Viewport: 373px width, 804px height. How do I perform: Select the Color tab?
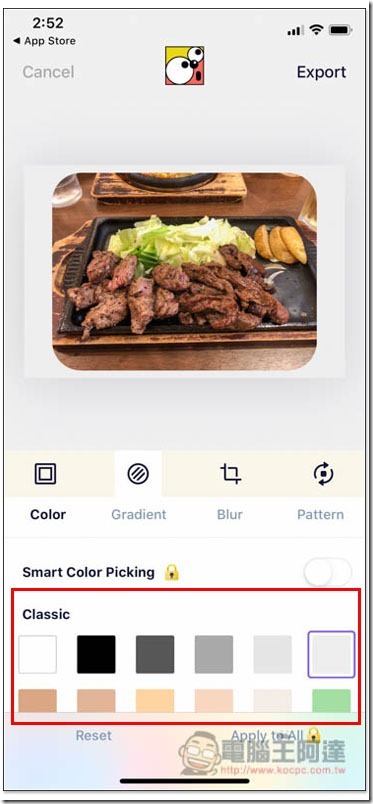tap(48, 514)
